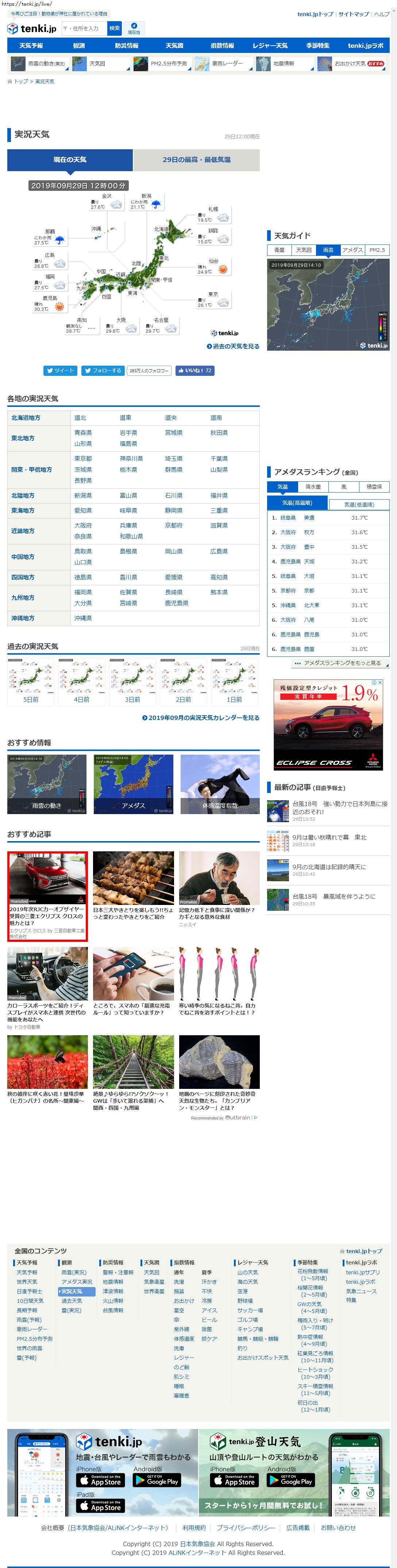Open 過去の天気を見る link

tap(233, 346)
